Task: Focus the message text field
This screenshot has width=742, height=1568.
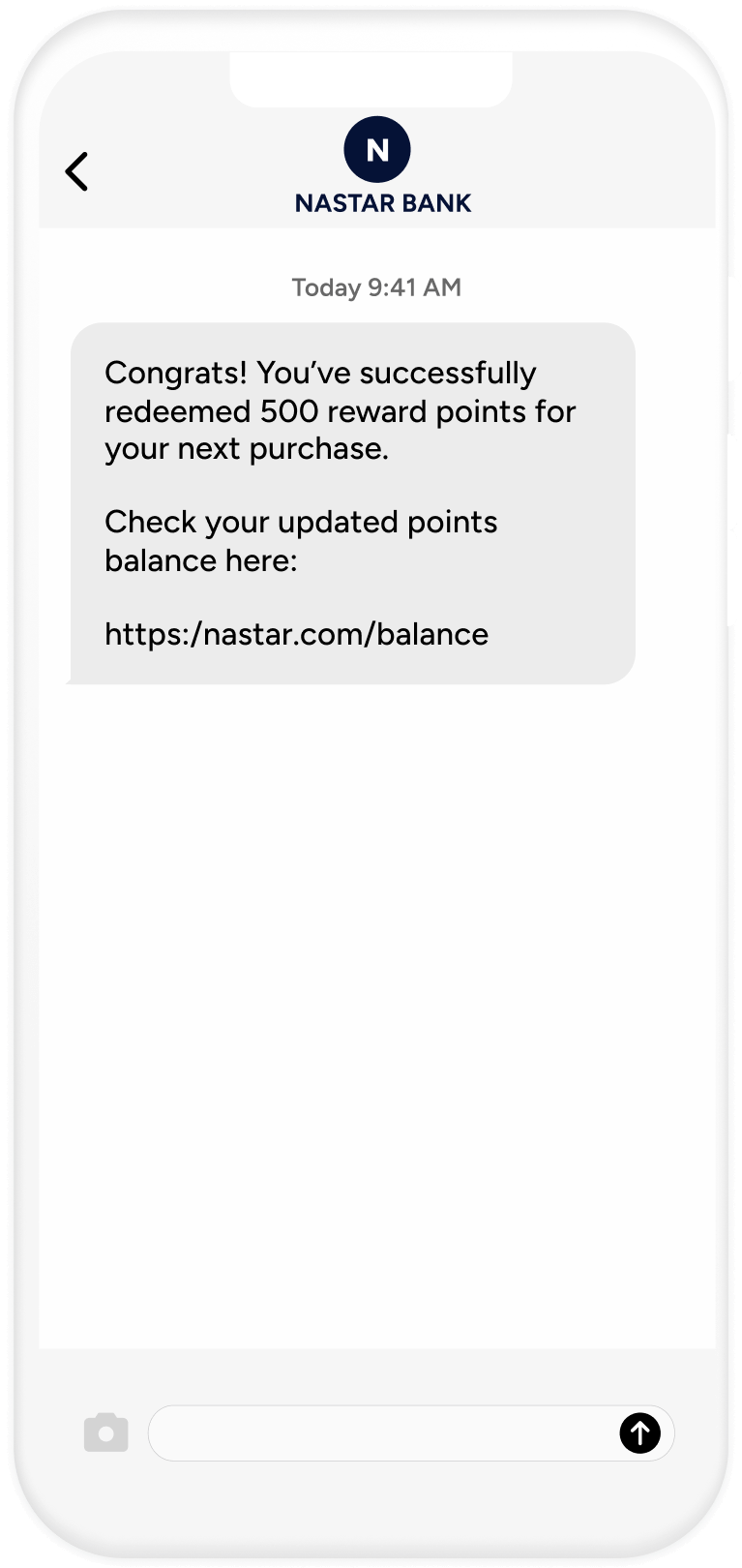Action: click(x=382, y=1432)
